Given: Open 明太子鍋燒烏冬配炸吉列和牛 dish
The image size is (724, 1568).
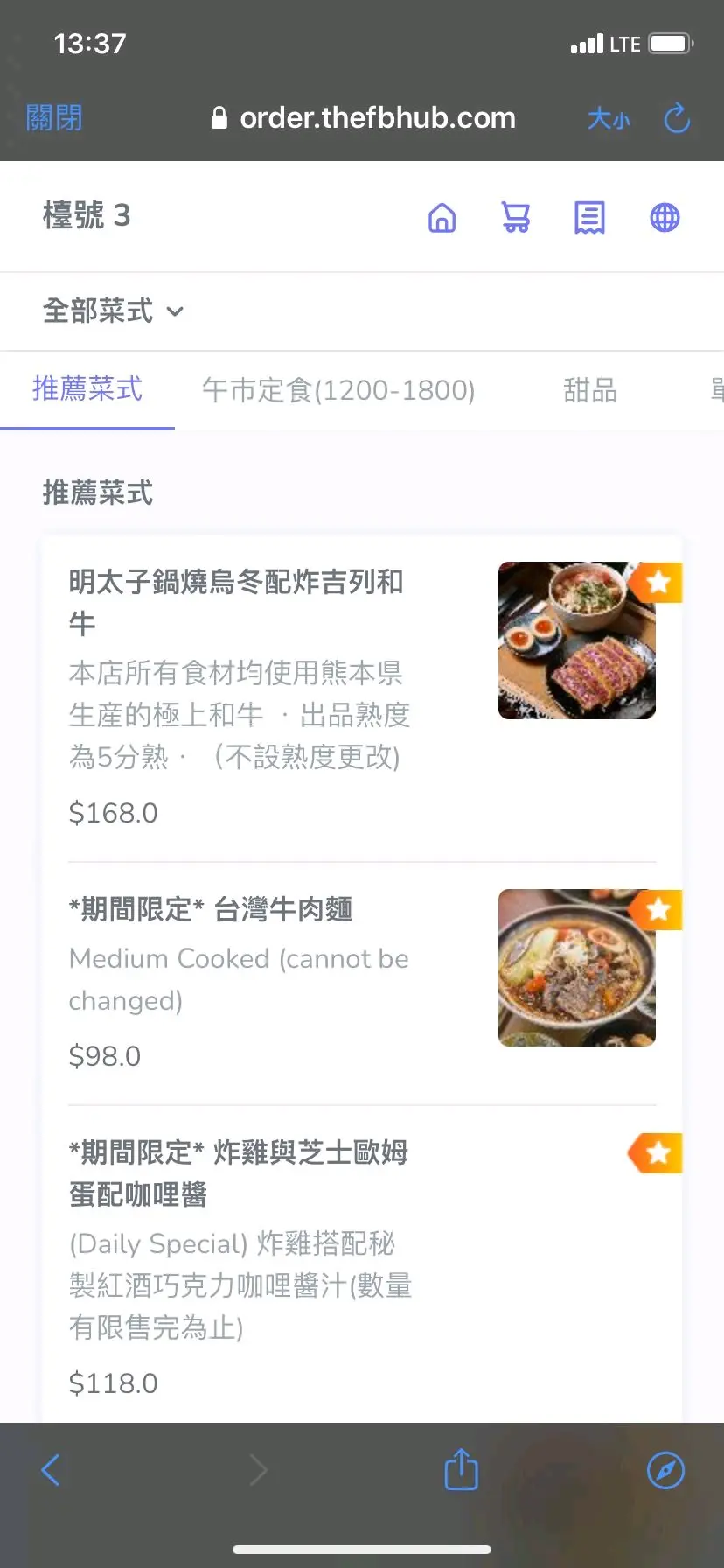Looking at the screenshot, I should [x=236, y=602].
